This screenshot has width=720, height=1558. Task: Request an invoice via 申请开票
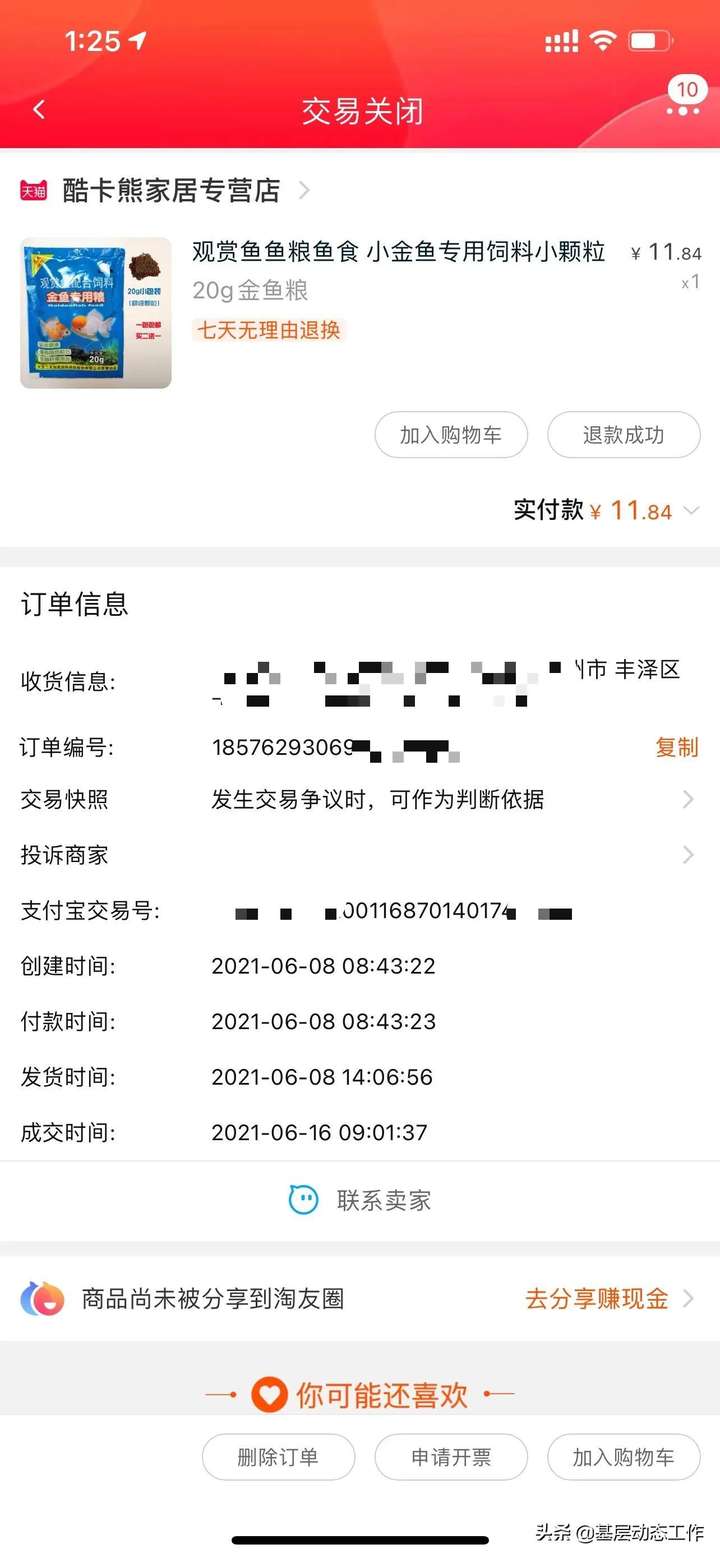coord(451,1457)
